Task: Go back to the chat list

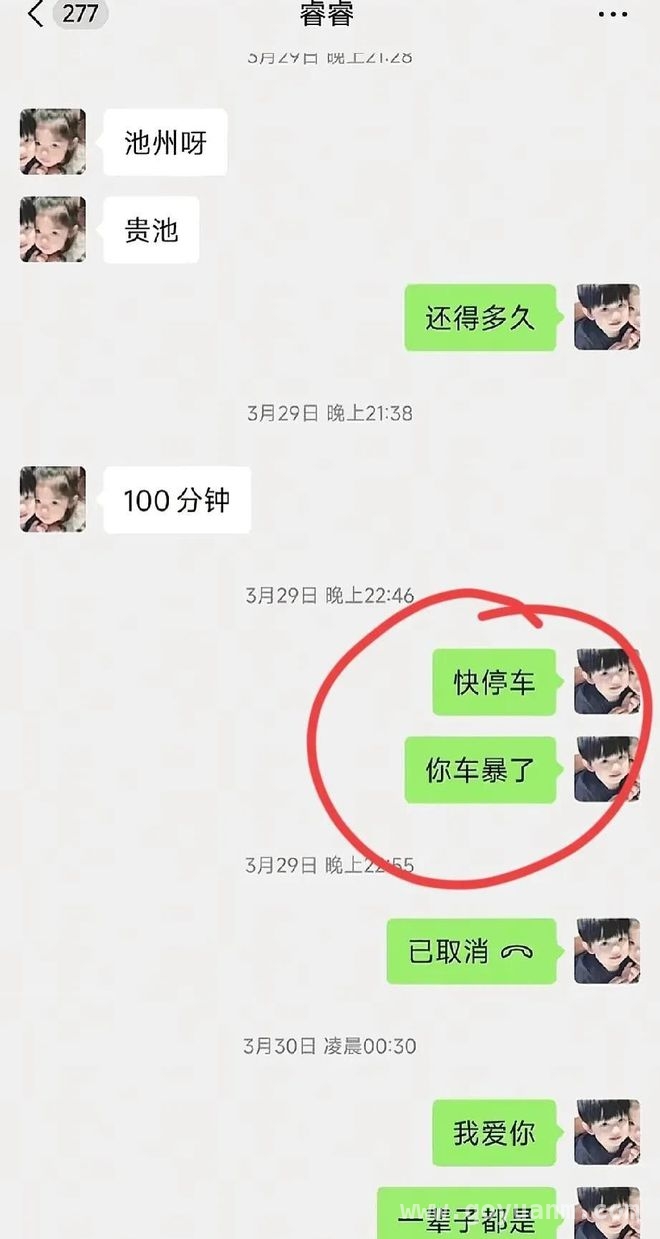Action: [36, 15]
